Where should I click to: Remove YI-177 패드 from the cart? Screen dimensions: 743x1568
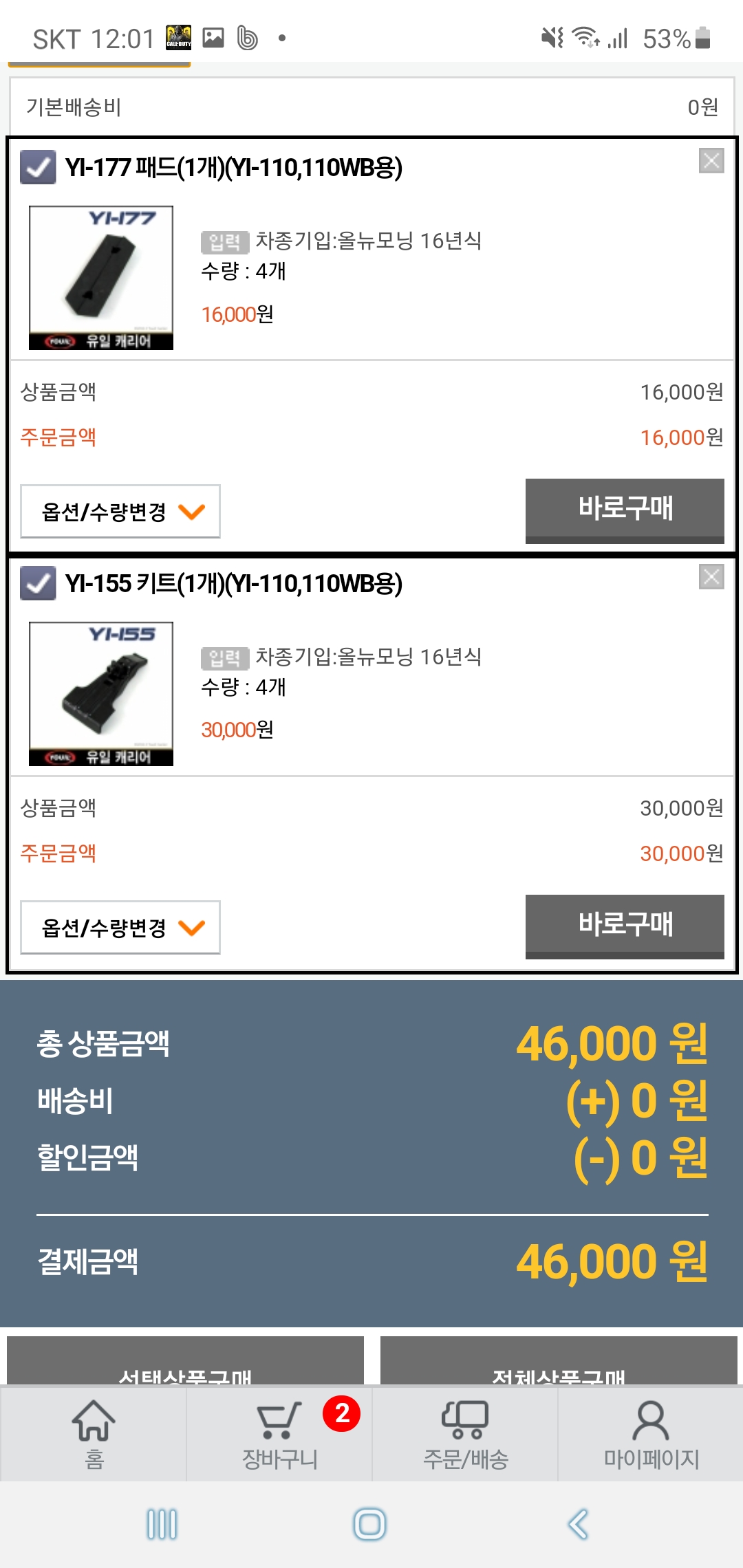point(711,161)
